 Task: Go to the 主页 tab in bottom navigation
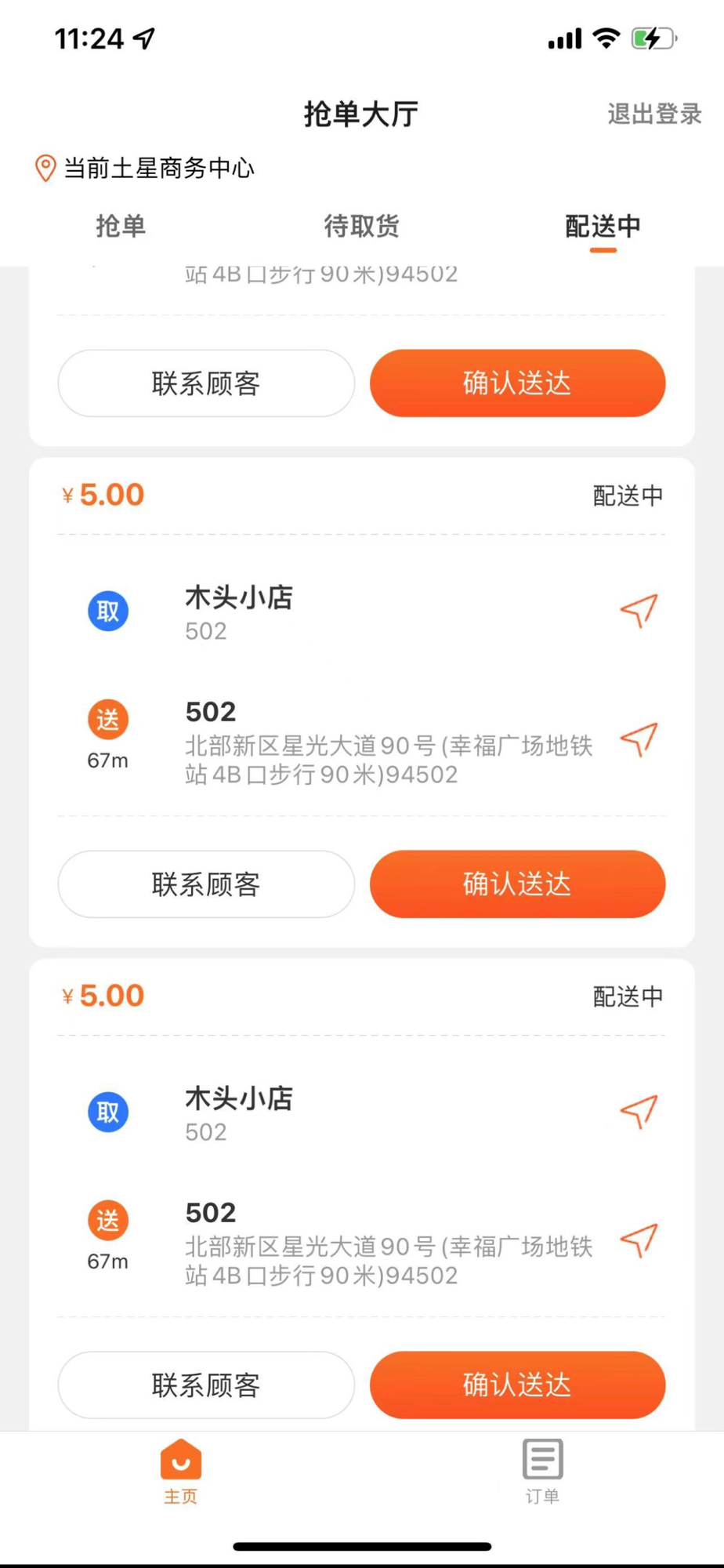(181, 1471)
